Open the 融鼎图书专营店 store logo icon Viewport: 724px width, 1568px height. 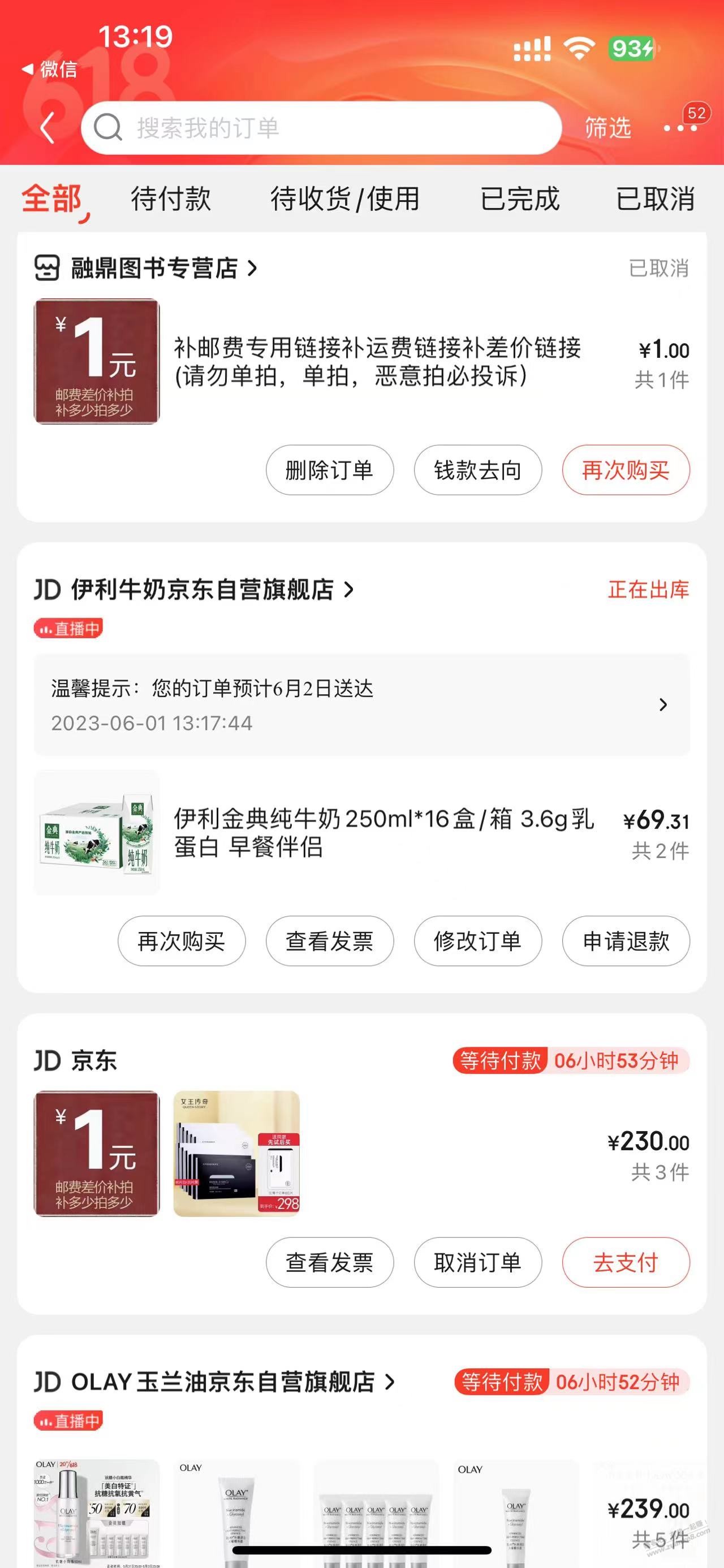[x=48, y=270]
